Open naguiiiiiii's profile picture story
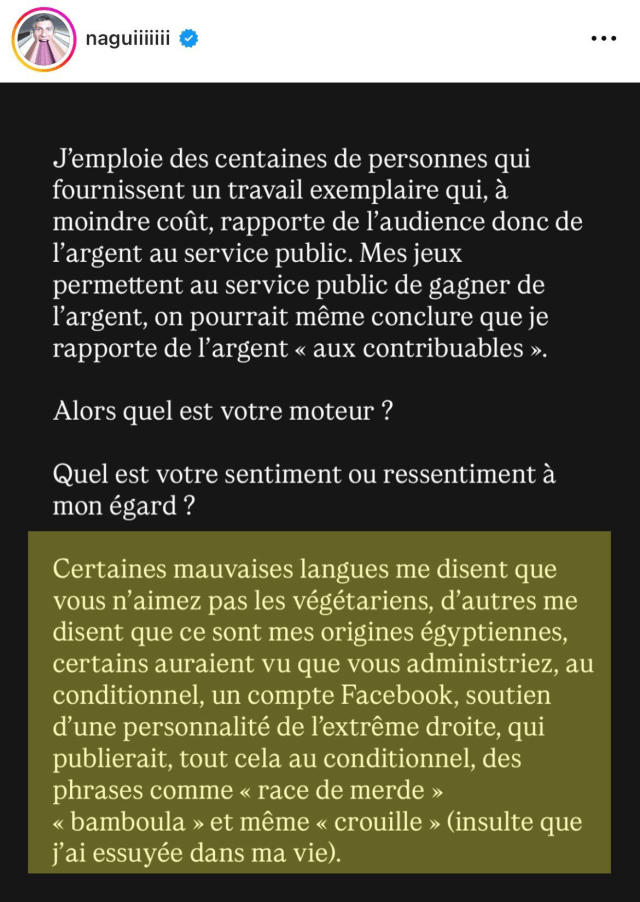The height and width of the screenshot is (902, 640). (43, 39)
